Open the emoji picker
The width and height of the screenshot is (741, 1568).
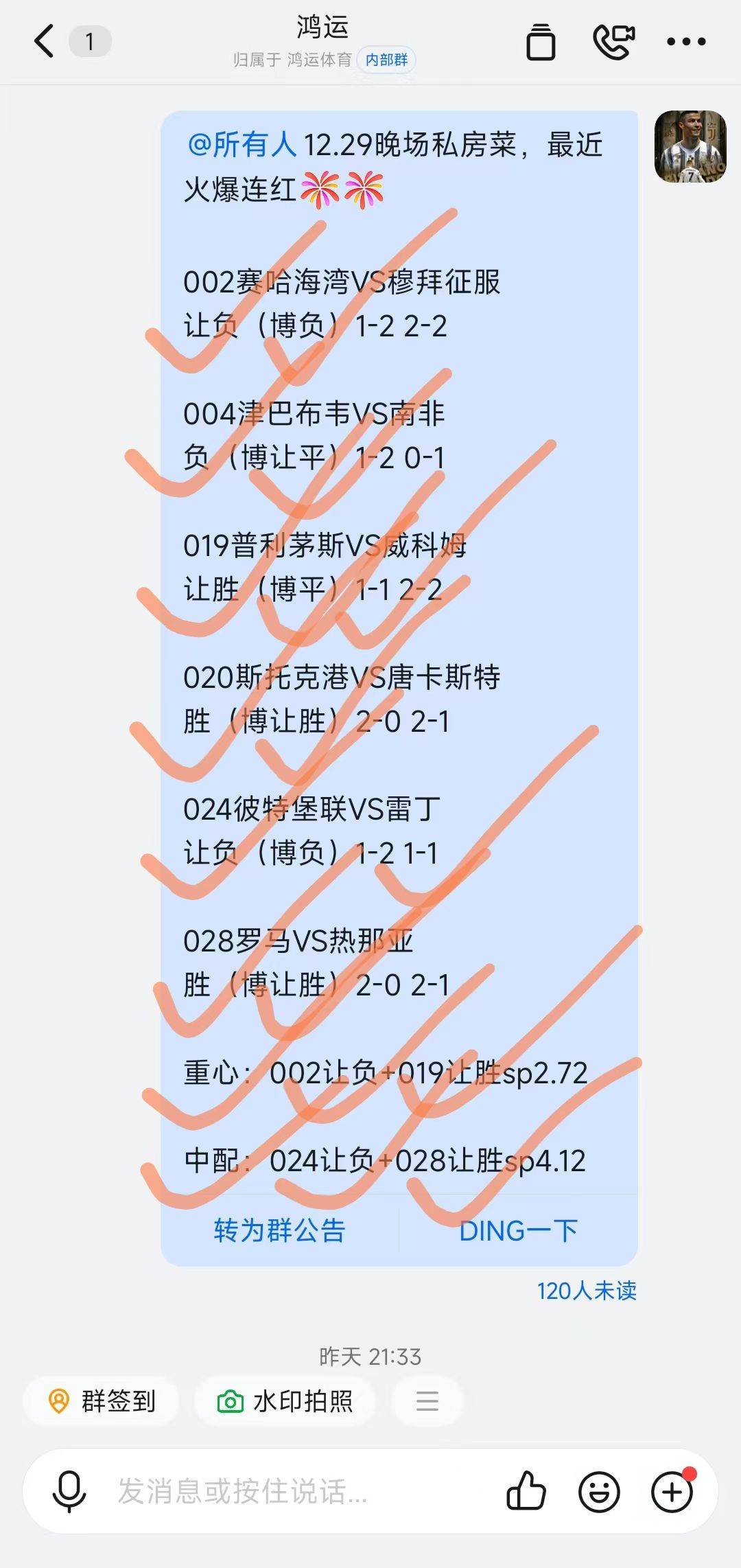click(599, 1492)
